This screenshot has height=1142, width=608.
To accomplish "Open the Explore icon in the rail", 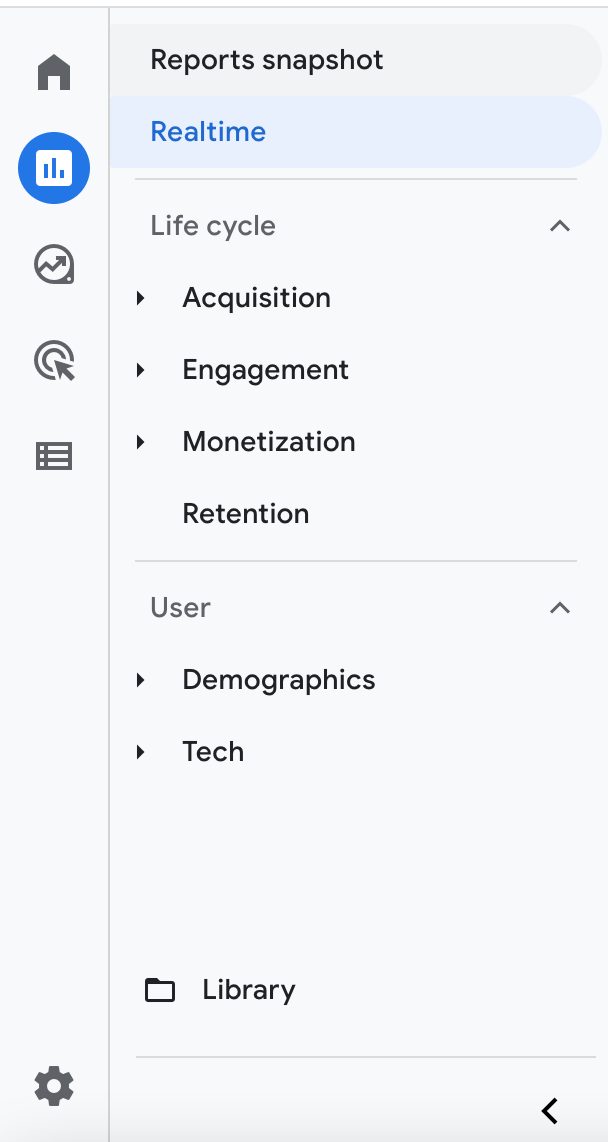I will [x=54, y=264].
